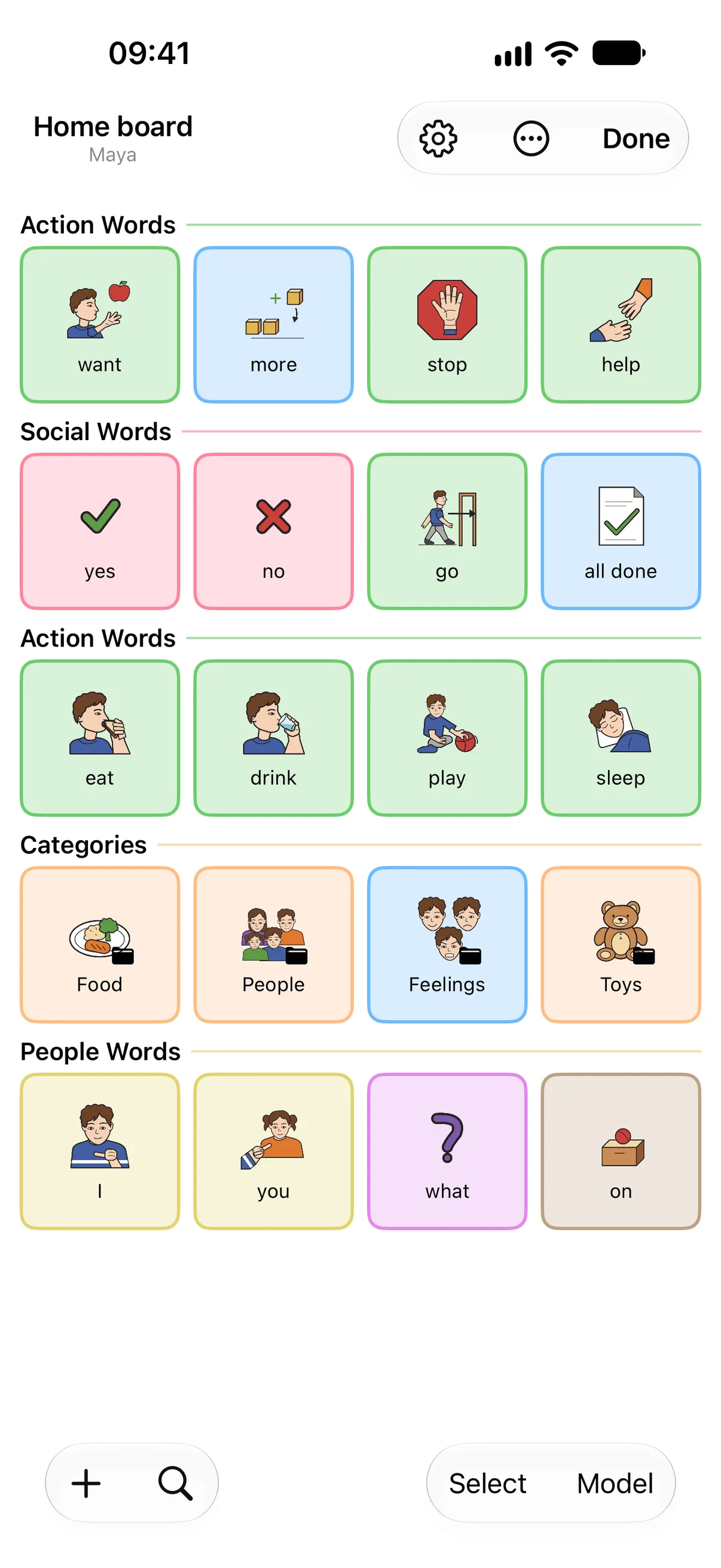This screenshot has width=721, height=1568.
Task: Tap the 'more' tile
Action: pyautogui.click(x=273, y=325)
